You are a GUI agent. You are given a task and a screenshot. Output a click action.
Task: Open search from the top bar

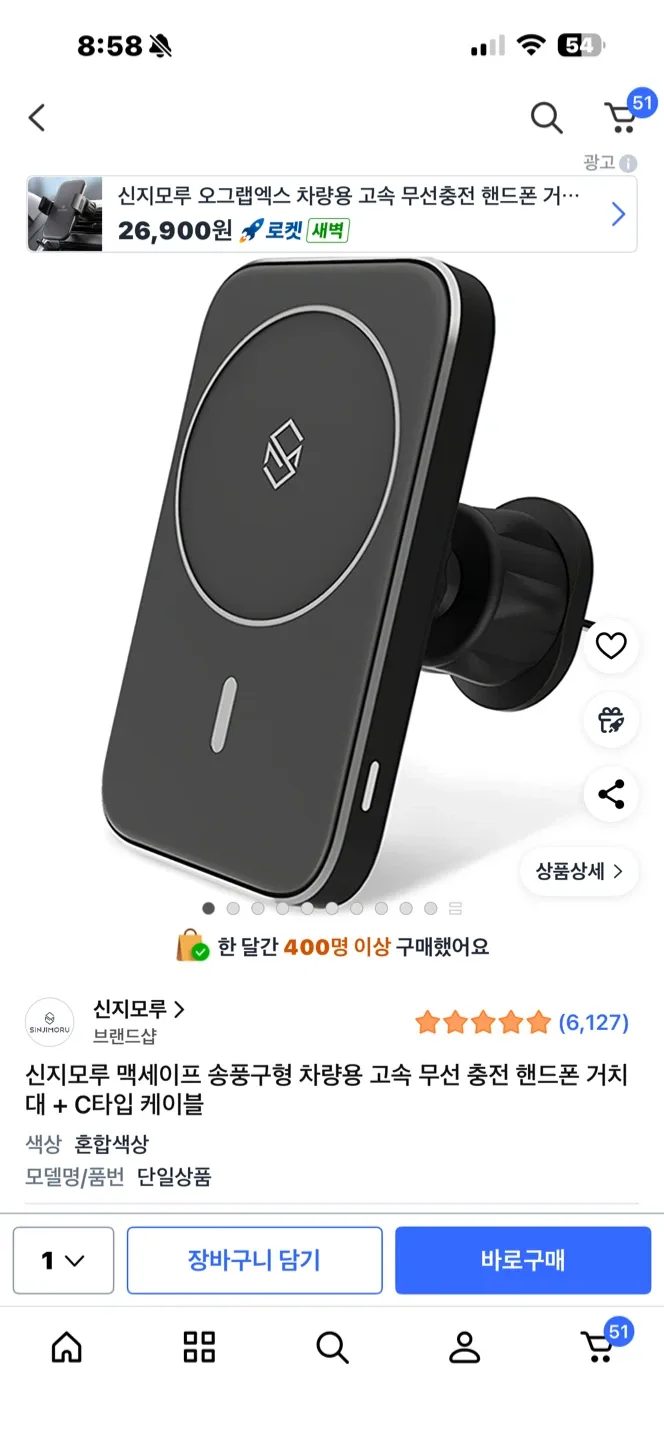[x=546, y=118]
